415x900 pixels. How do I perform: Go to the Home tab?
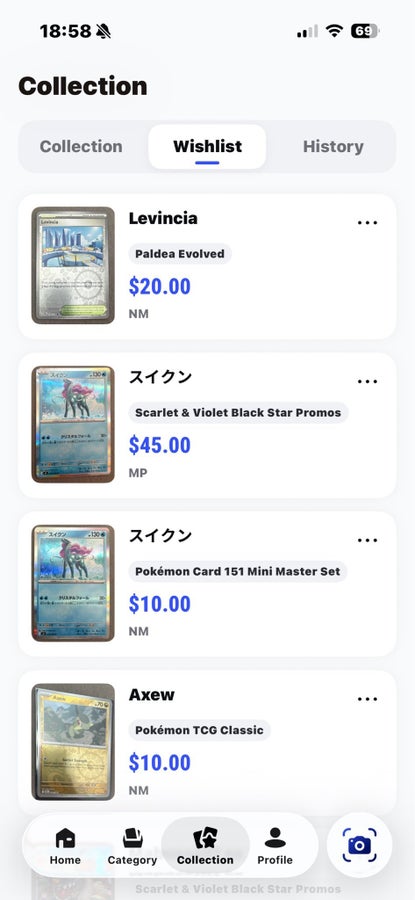(65, 846)
